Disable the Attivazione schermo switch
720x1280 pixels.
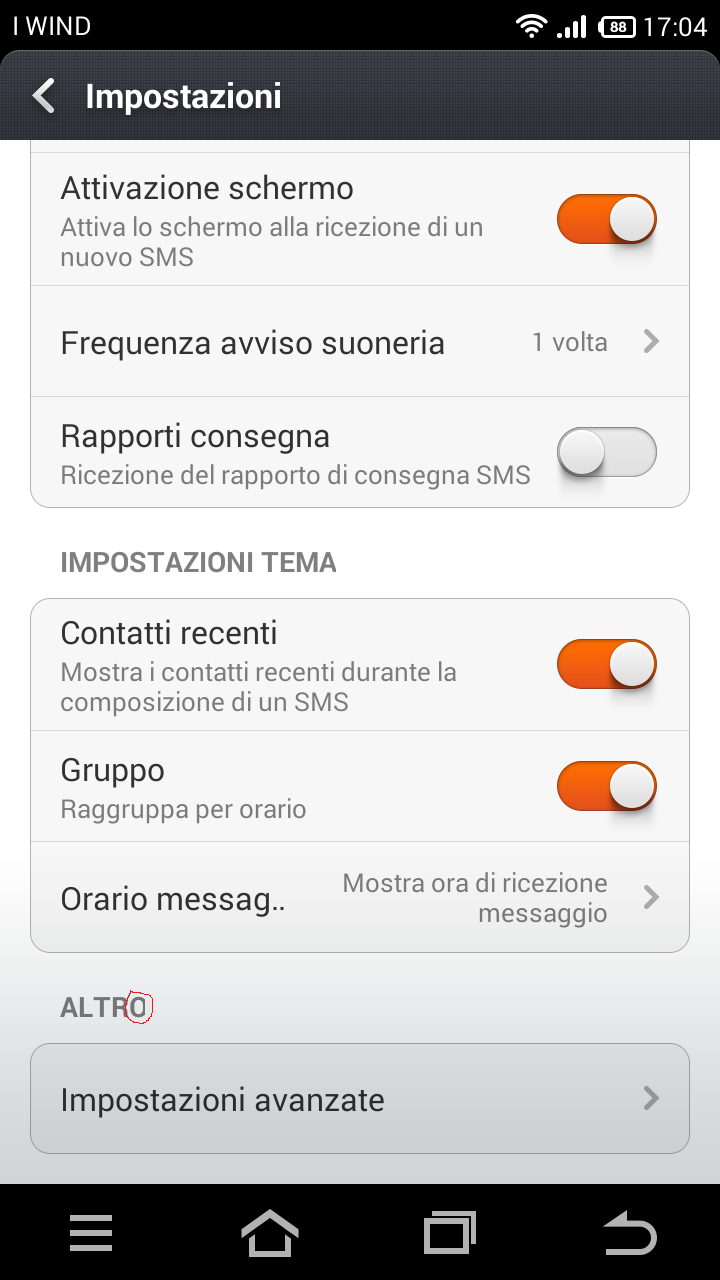[607, 220]
